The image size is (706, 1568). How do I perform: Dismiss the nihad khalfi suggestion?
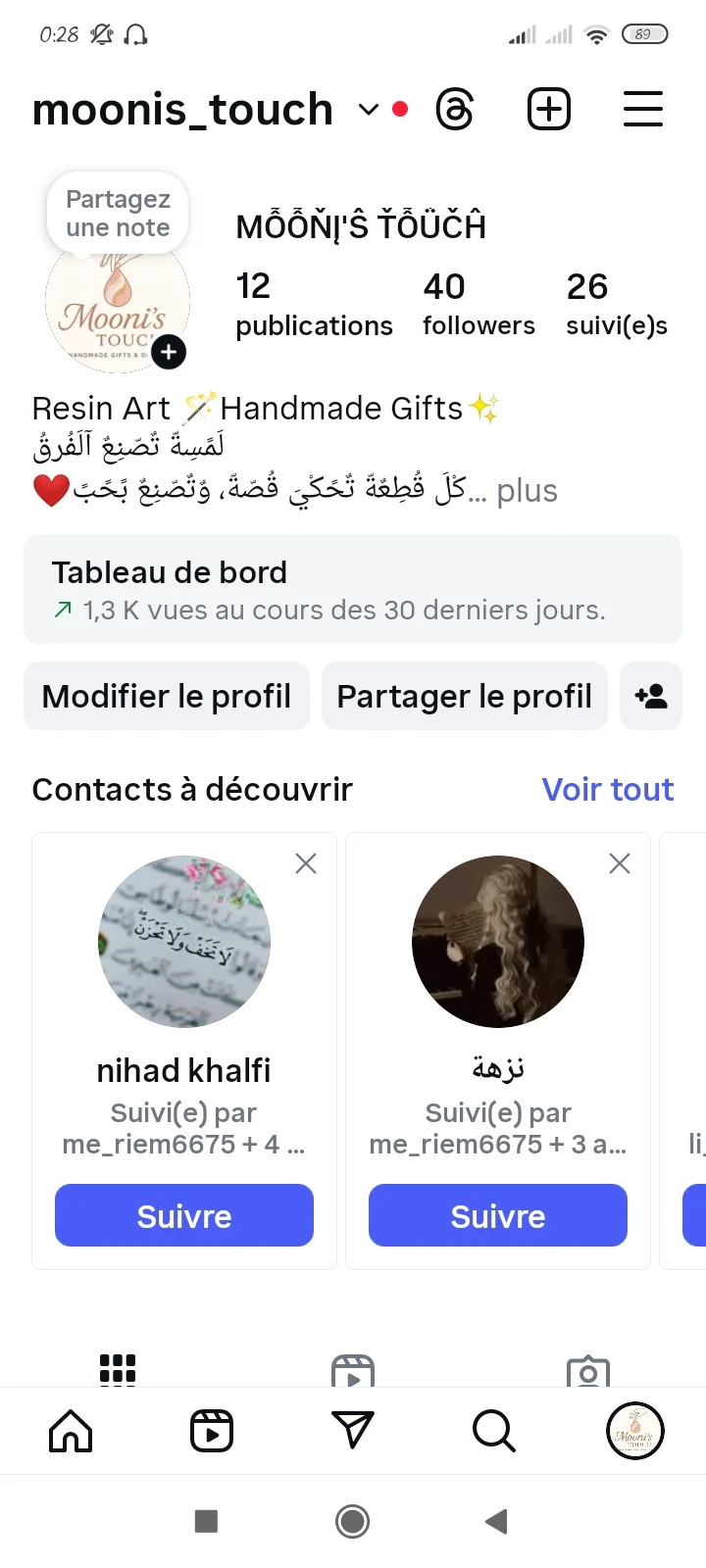[306, 863]
